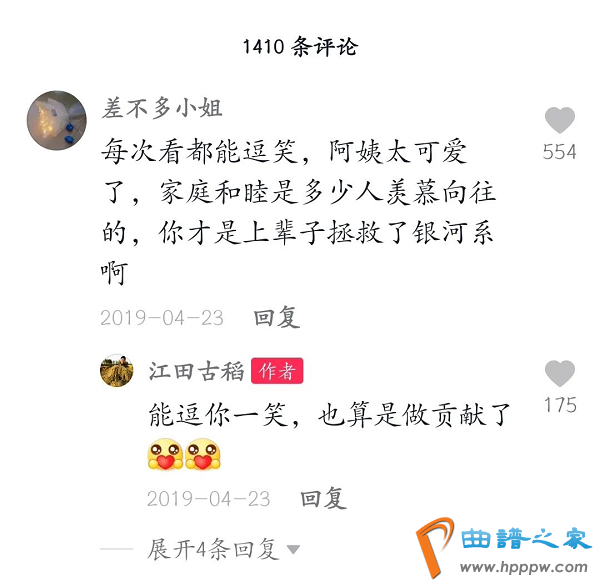
Task: Like the reply from 江田古稻
Action: click(560, 375)
